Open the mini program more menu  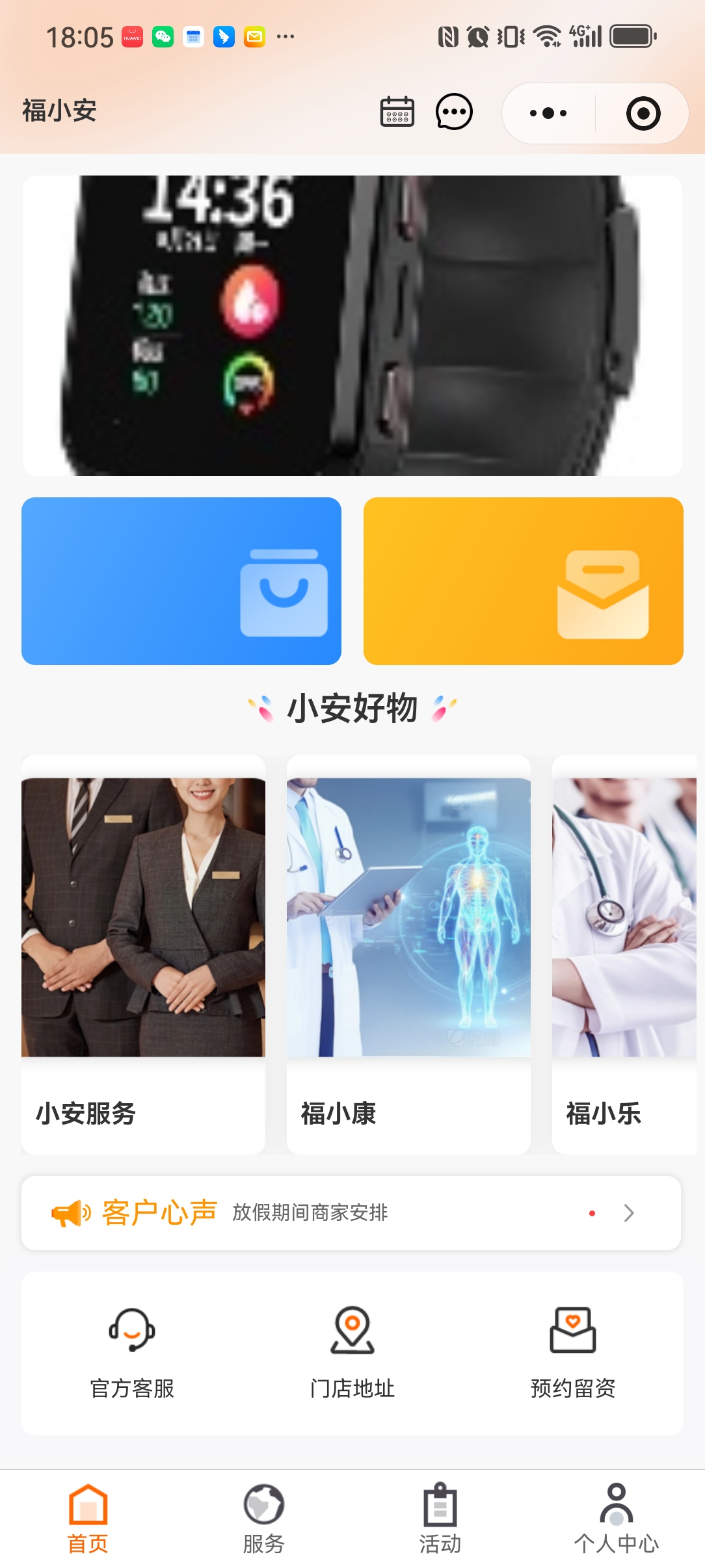pyautogui.click(x=548, y=113)
